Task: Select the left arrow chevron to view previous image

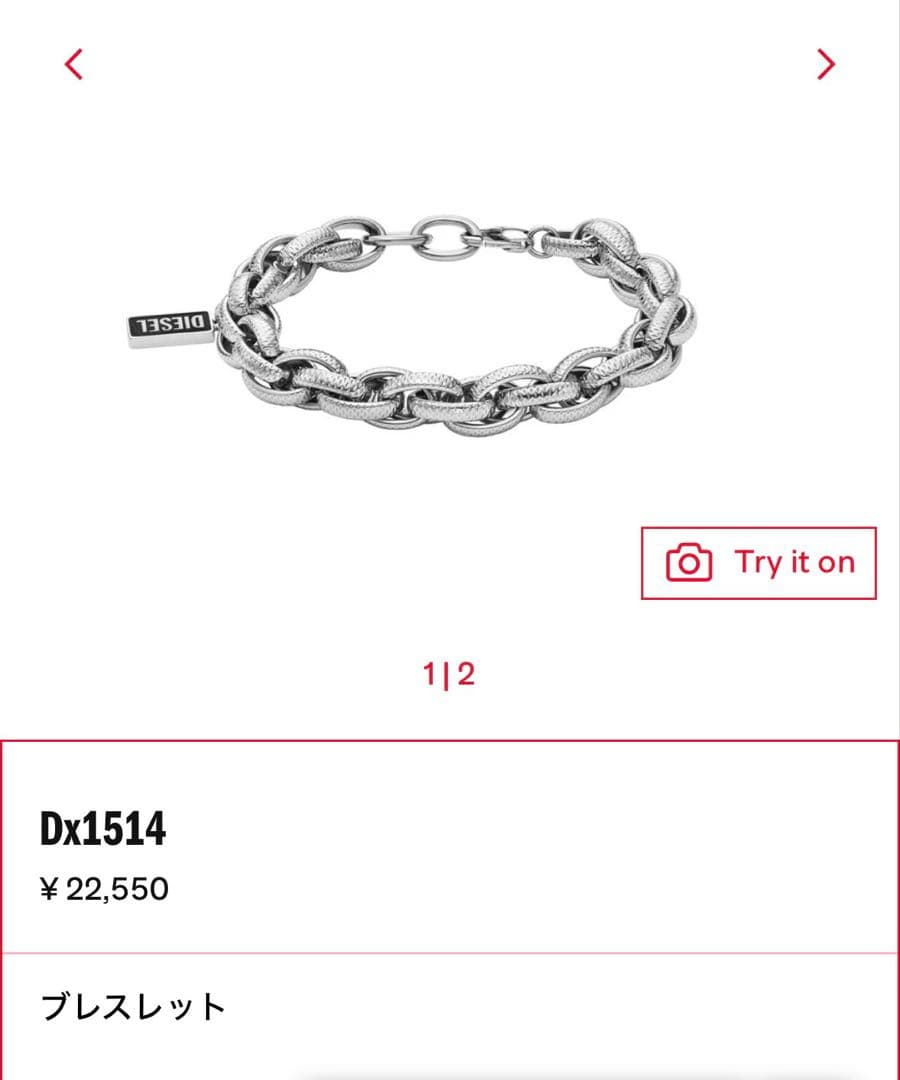Action: click(x=71, y=62)
